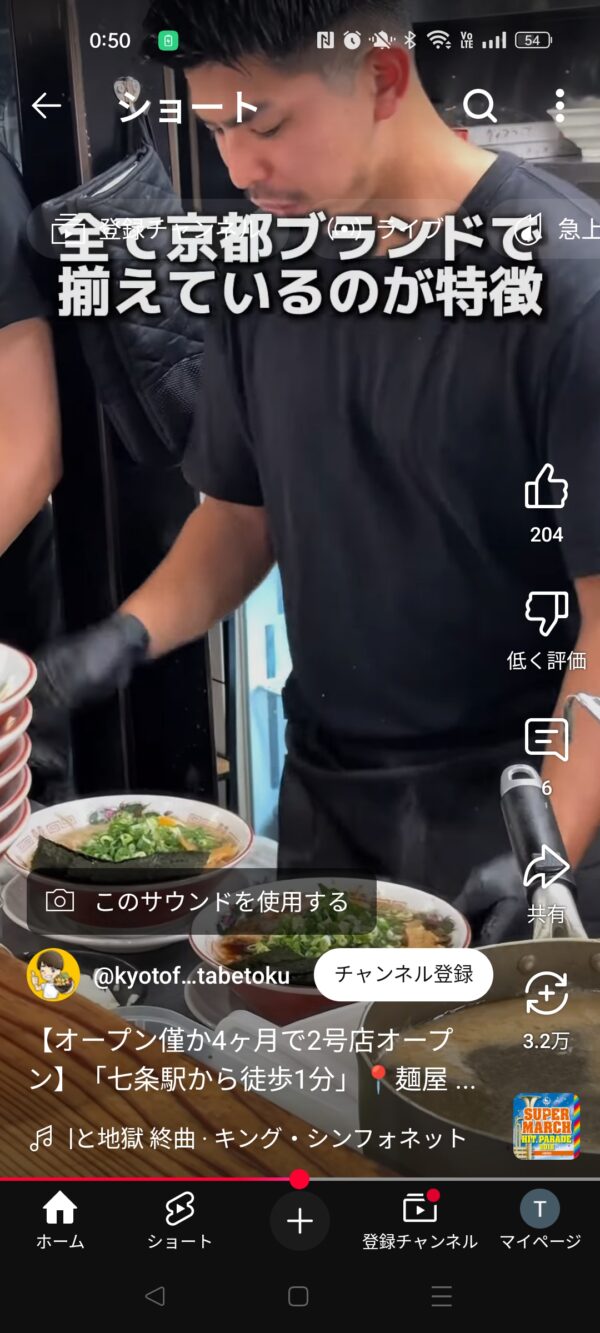Tap the system back button
Viewport: 600px width, 1333px height.
coord(155,1297)
